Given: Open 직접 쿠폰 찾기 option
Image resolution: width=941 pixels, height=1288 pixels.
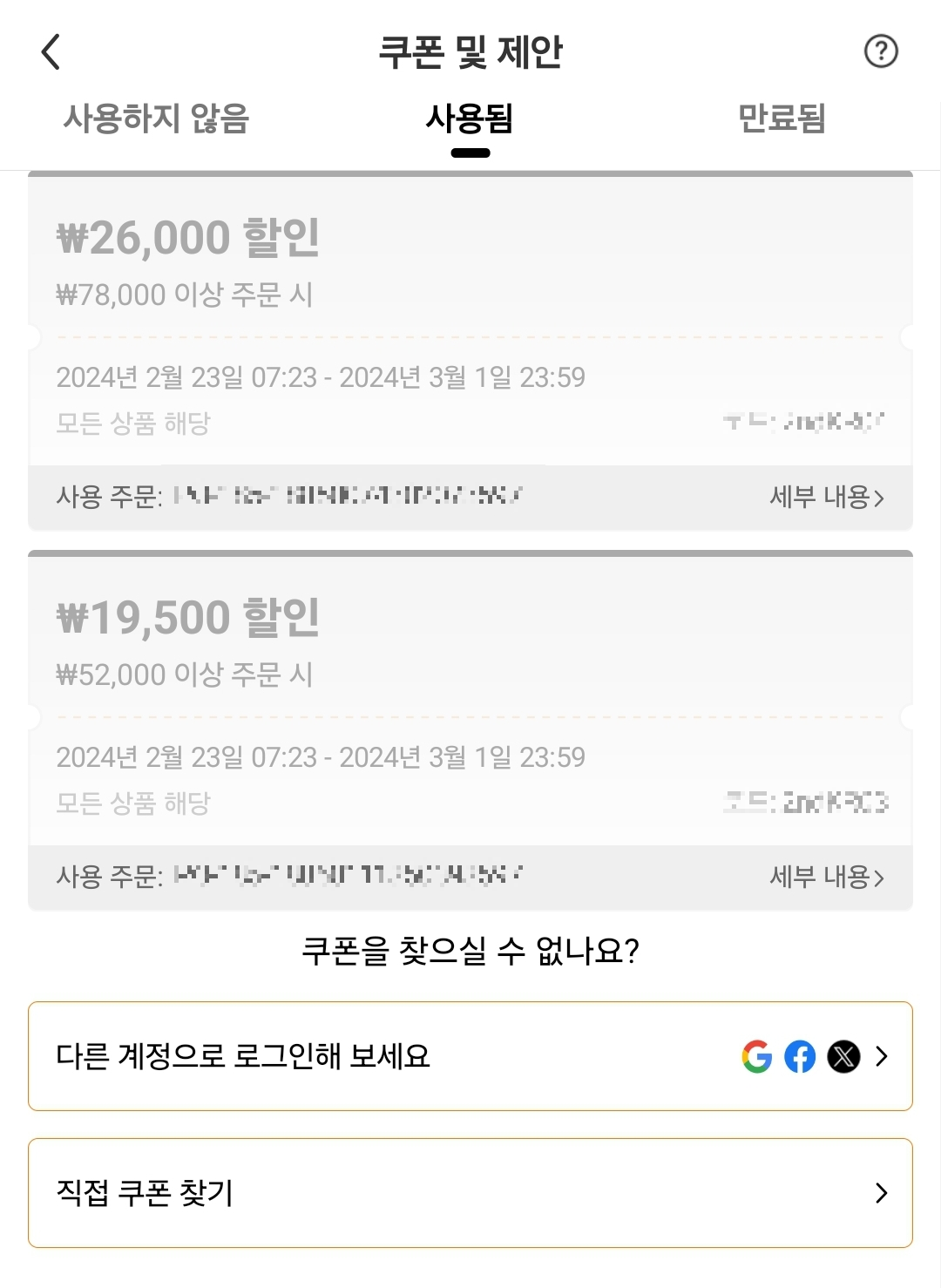Looking at the screenshot, I should pyautogui.click(x=470, y=1193).
